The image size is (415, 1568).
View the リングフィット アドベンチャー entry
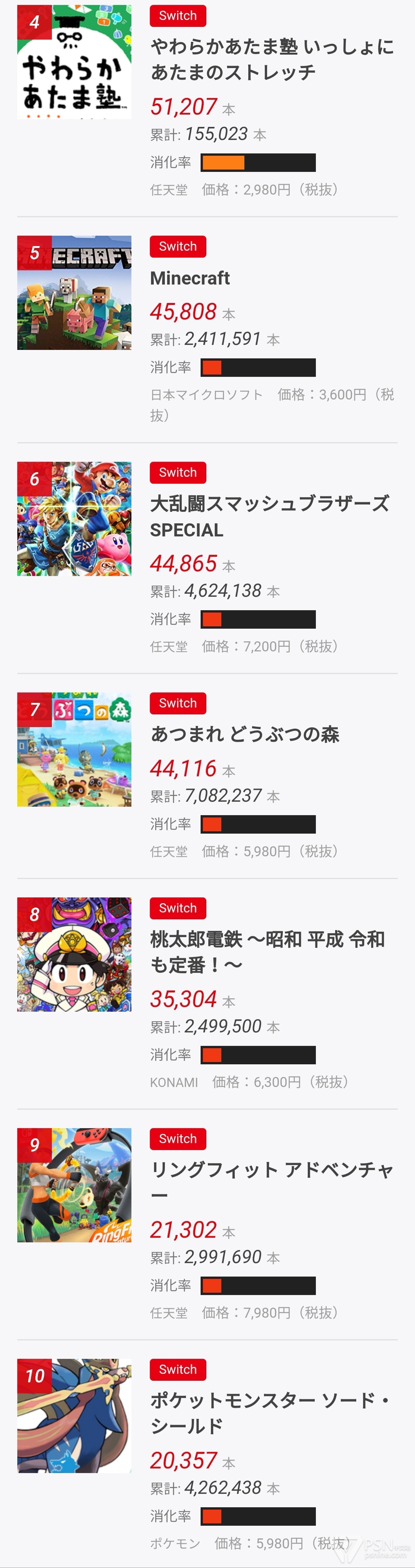tap(271, 1182)
